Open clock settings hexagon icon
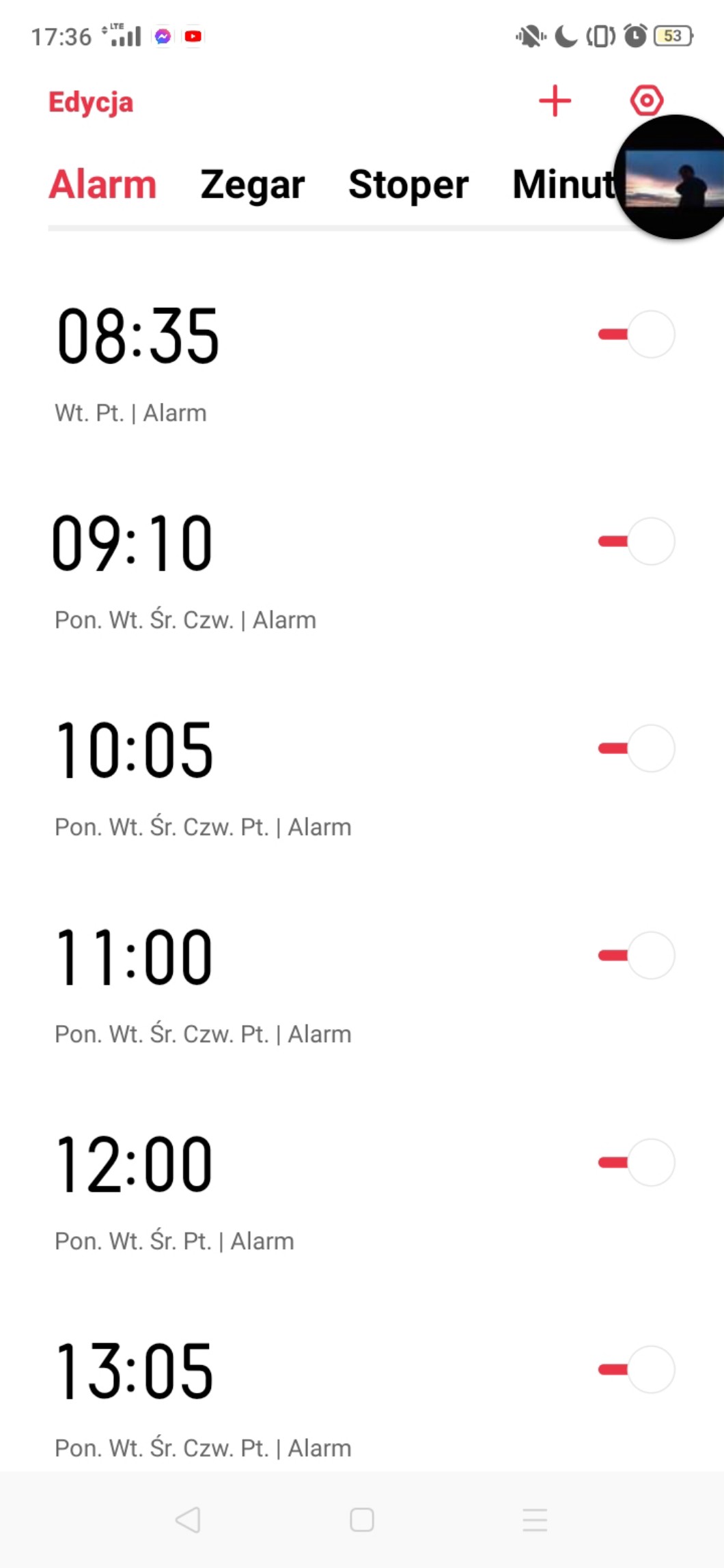724x1568 pixels. click(x=646, y=101)
